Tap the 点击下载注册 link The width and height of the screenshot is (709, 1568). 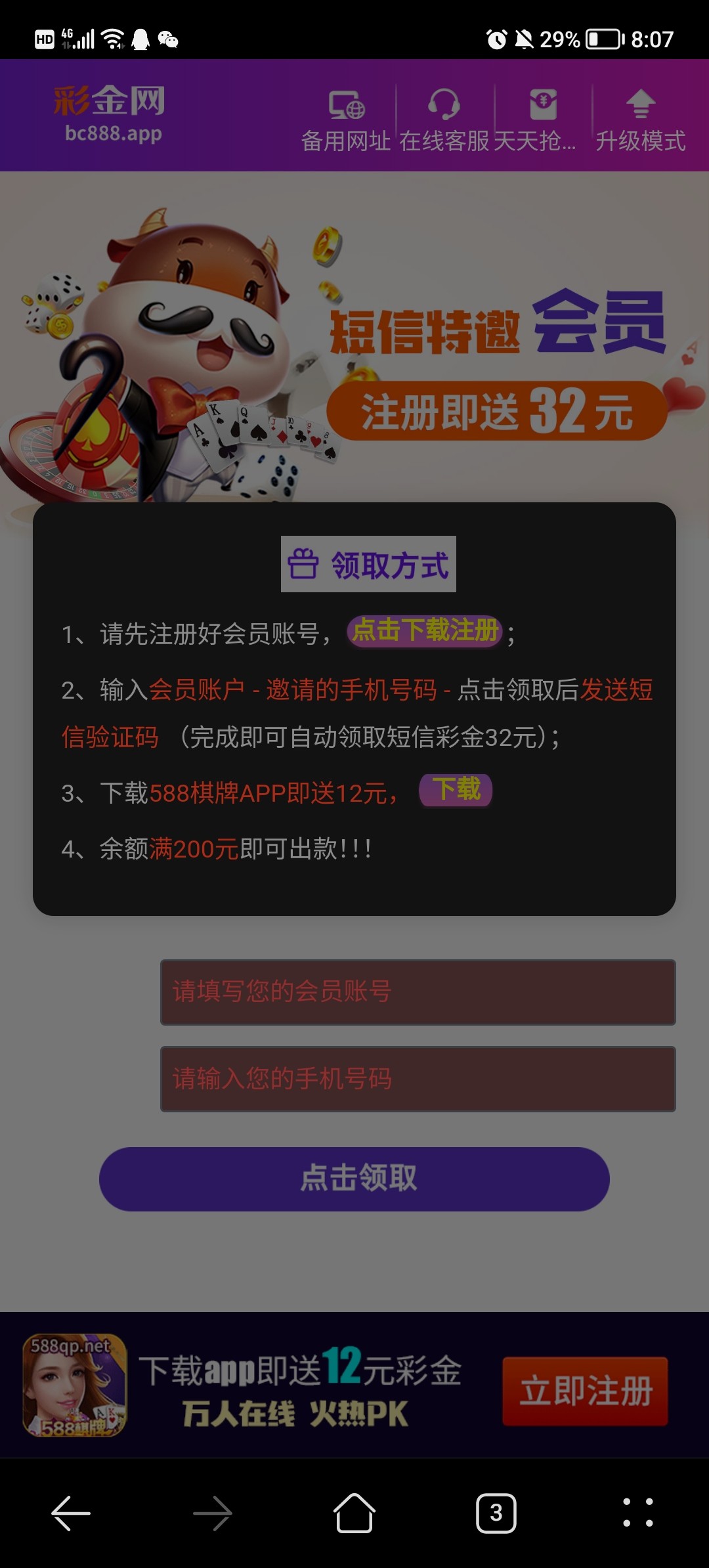425,631
